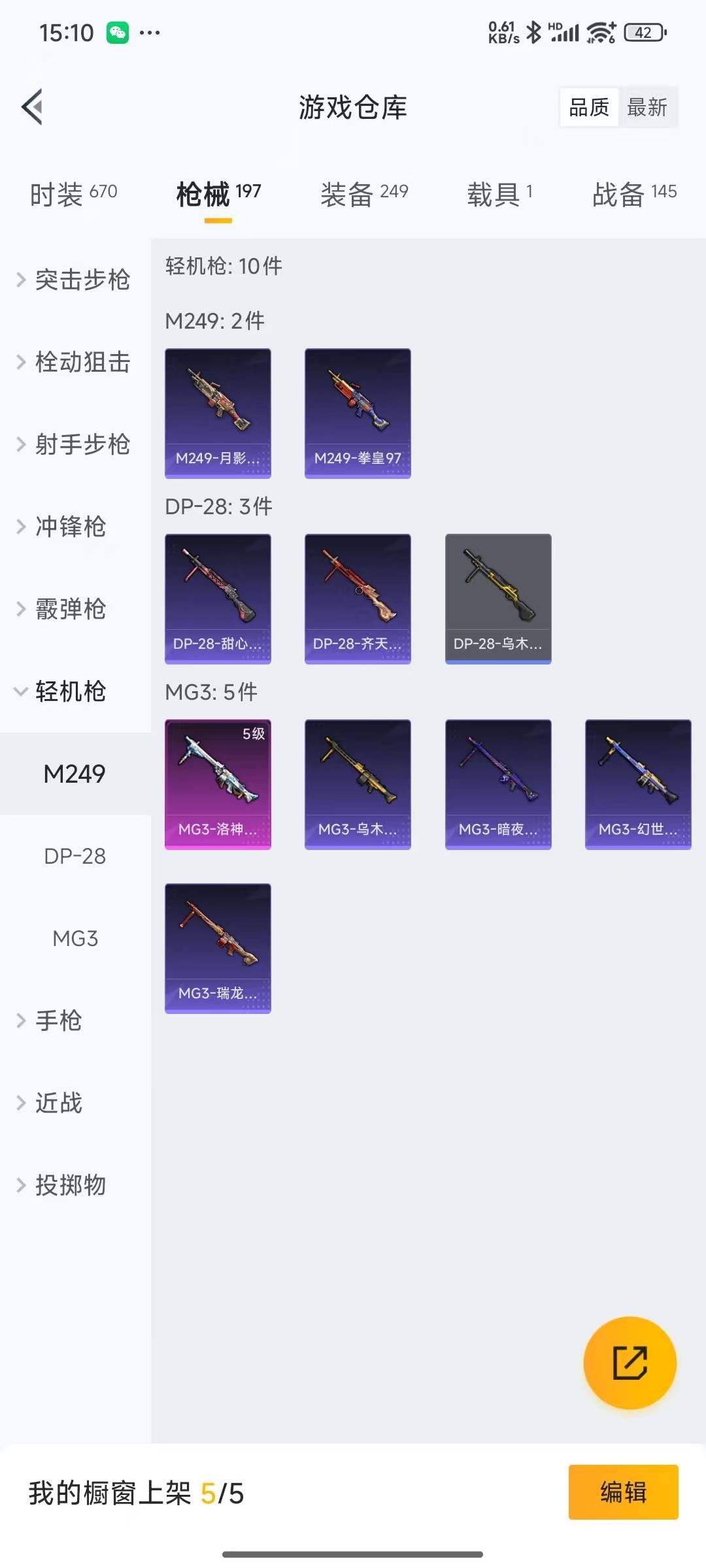Select MG3 in the sidebar
The image size is (706, 1568).
coord(75,938)
